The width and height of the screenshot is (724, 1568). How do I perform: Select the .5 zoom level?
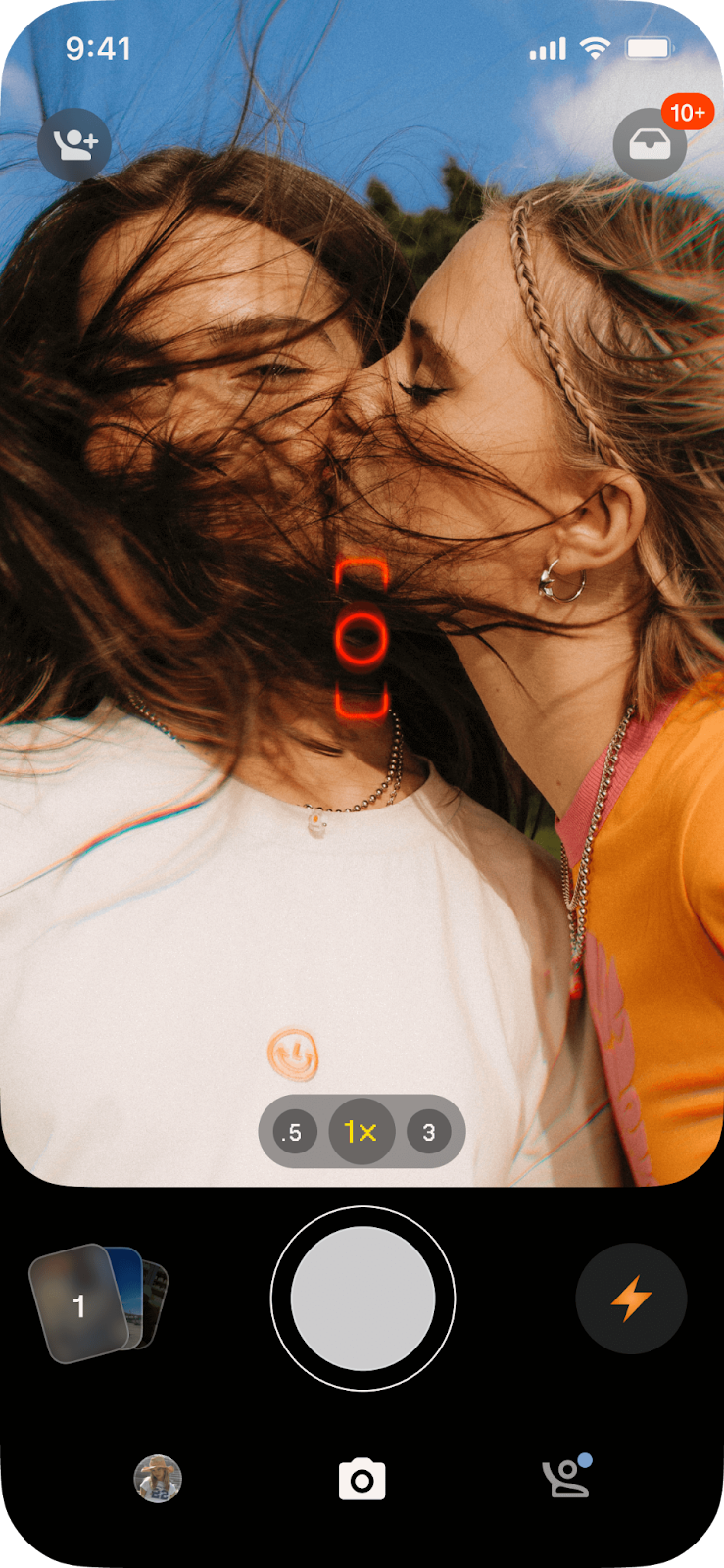293,1133
